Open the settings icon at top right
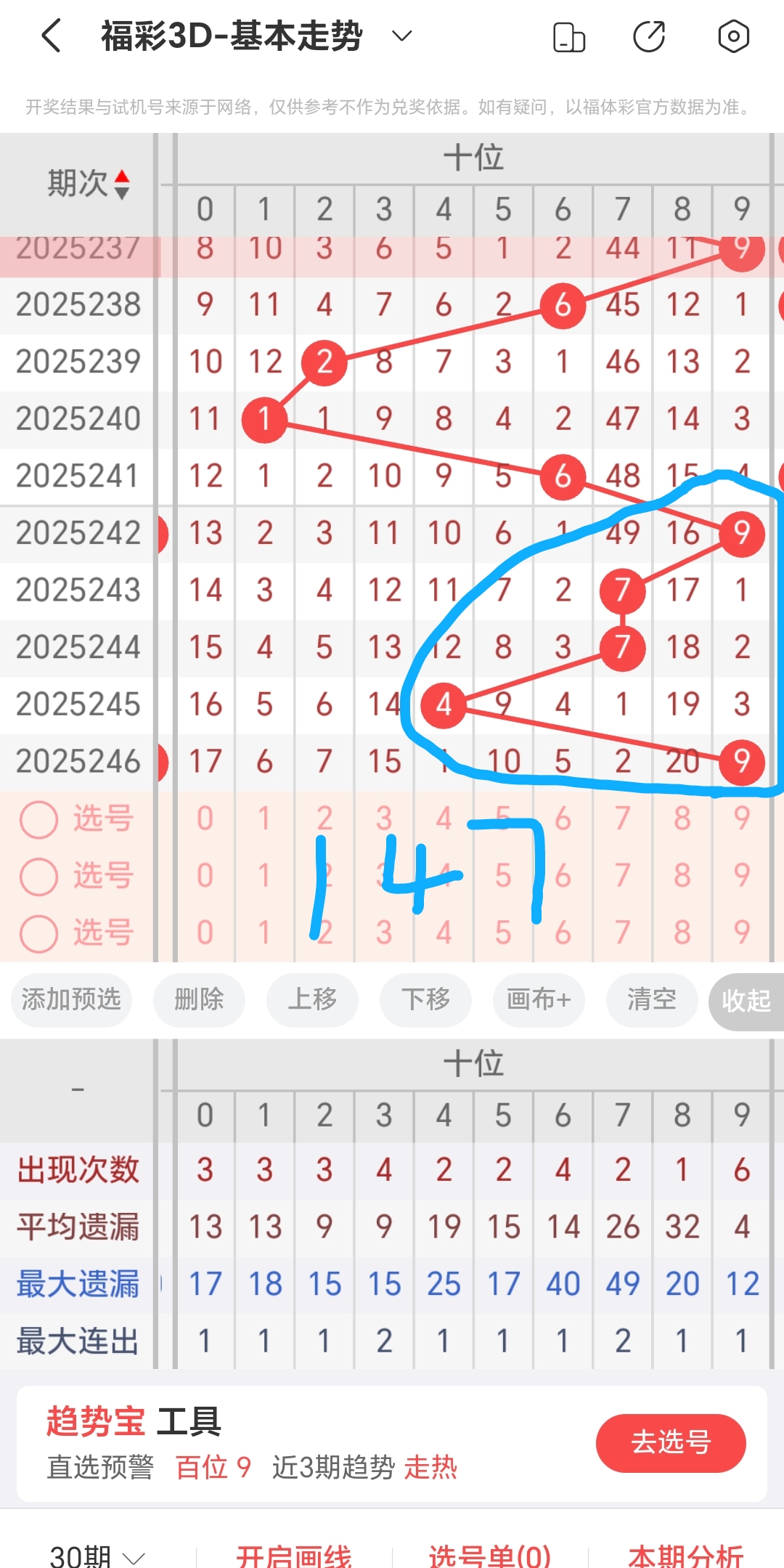784x1568 pixels. pos(733,36)
